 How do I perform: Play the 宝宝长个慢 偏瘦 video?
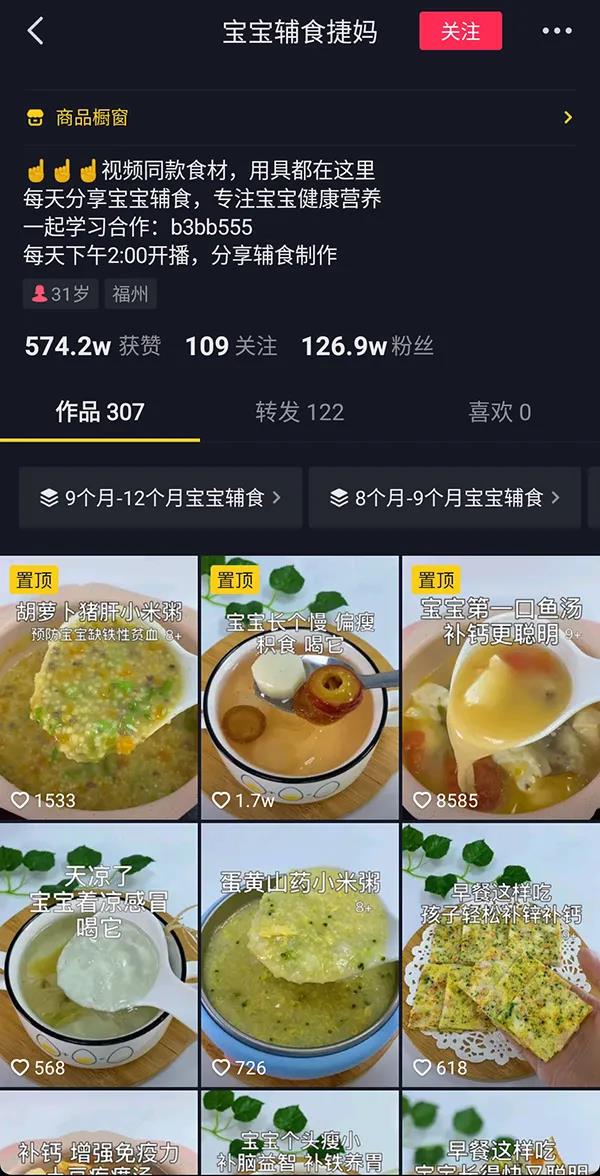(x=299, y=688)
